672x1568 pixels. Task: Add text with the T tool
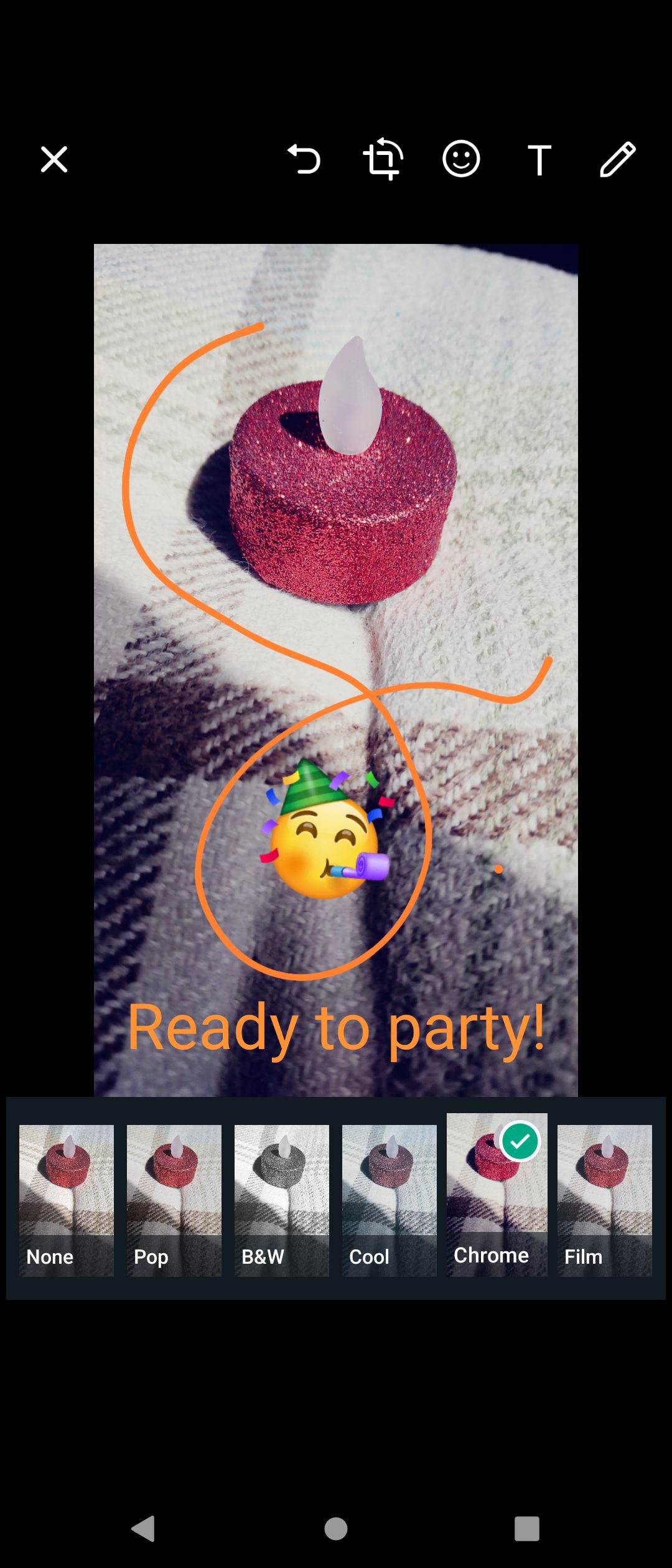(539, 159)
